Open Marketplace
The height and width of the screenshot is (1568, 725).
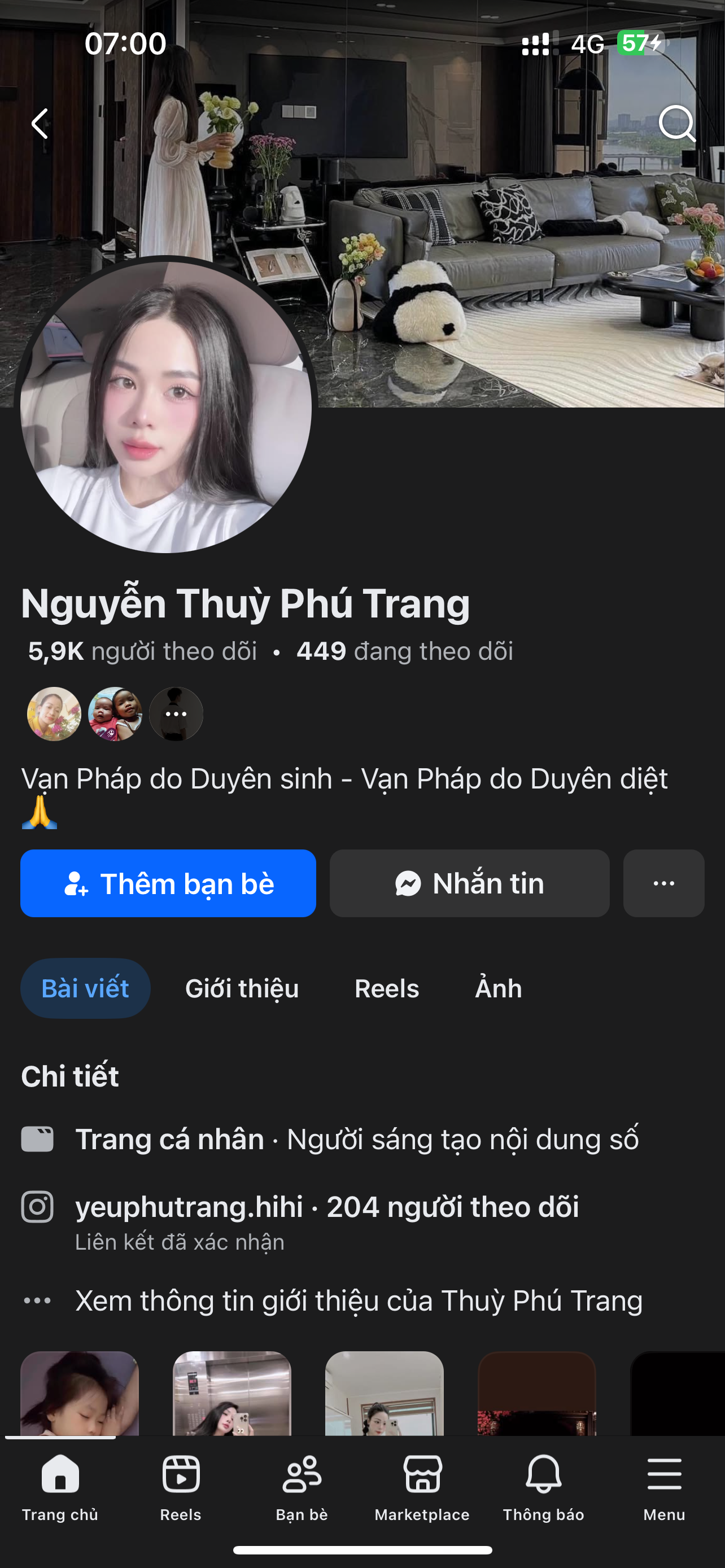coord(422,1485)
